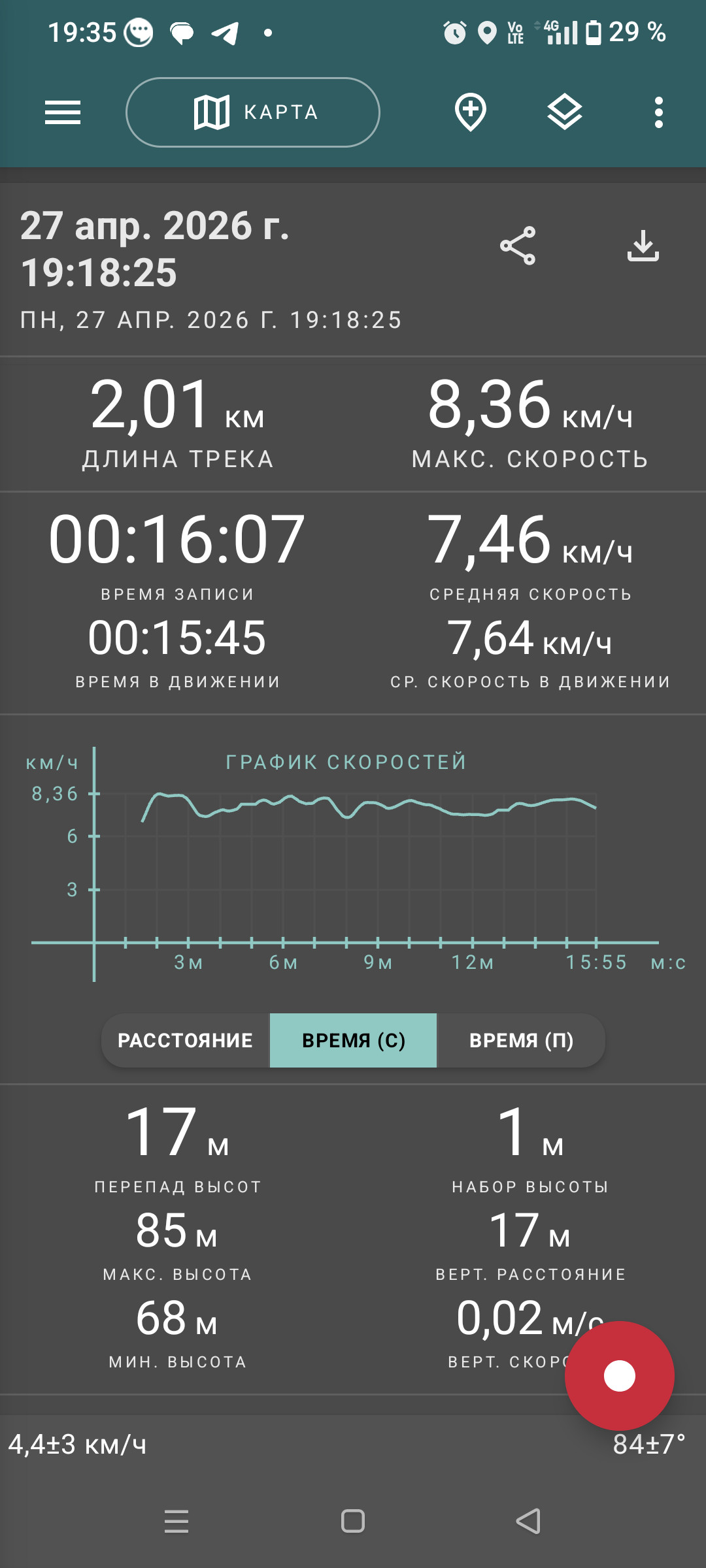This screenshot has width=706, height=1568.
Task: Open the three-dot overflow menu
Action: point(659,112)
